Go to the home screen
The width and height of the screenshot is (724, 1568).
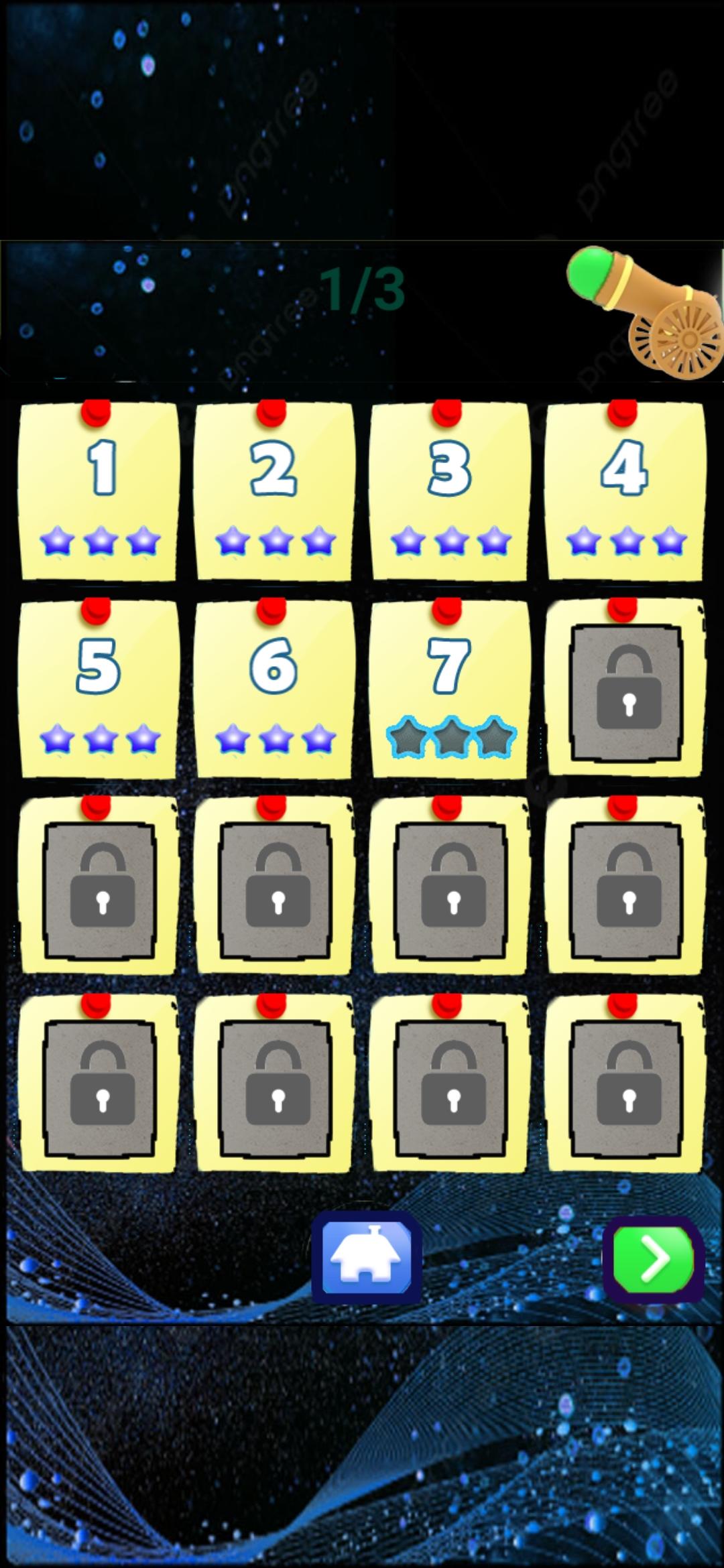tap(367, 1258)
